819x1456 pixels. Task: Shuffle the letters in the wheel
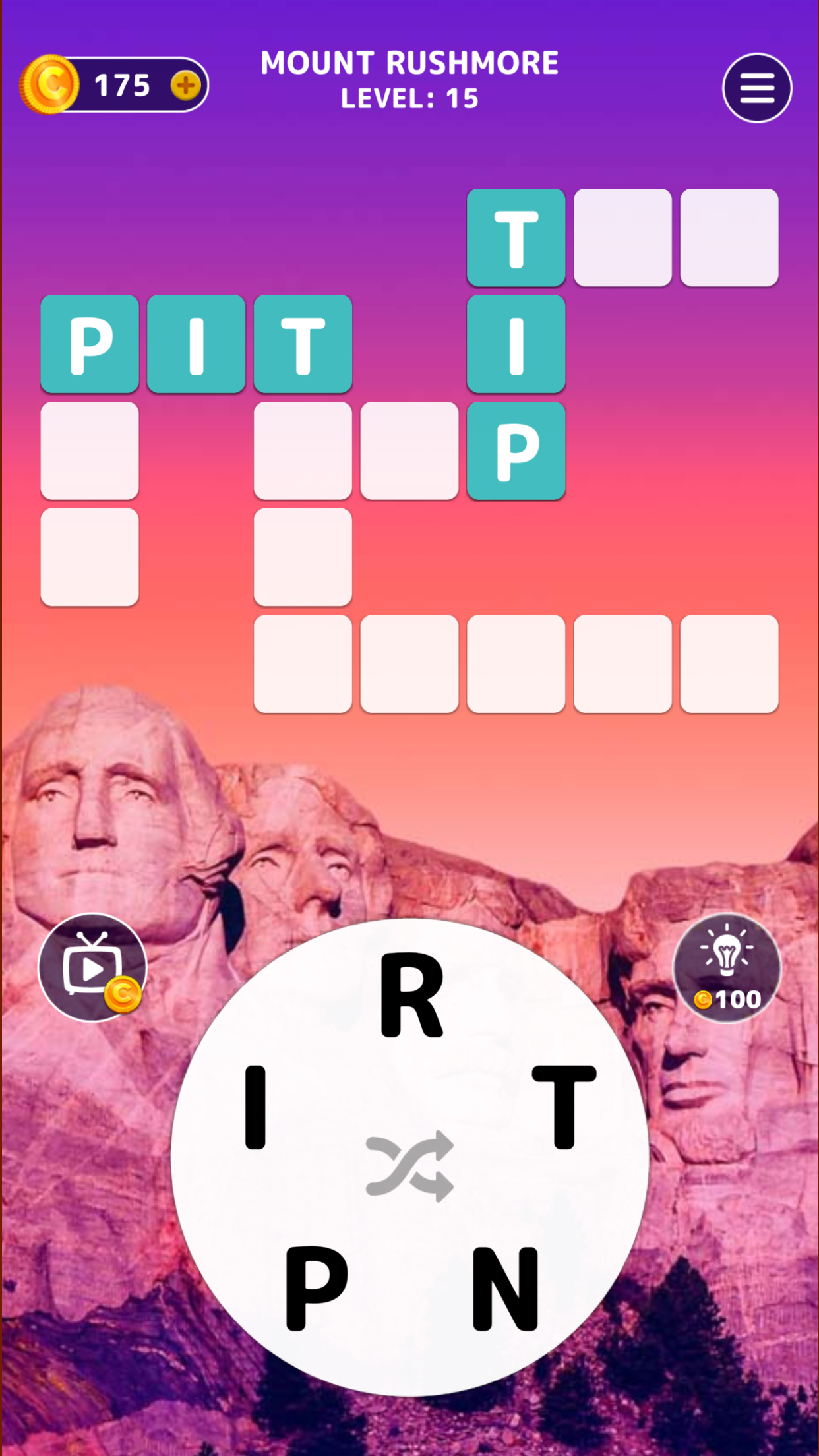tap(410, 1165)
